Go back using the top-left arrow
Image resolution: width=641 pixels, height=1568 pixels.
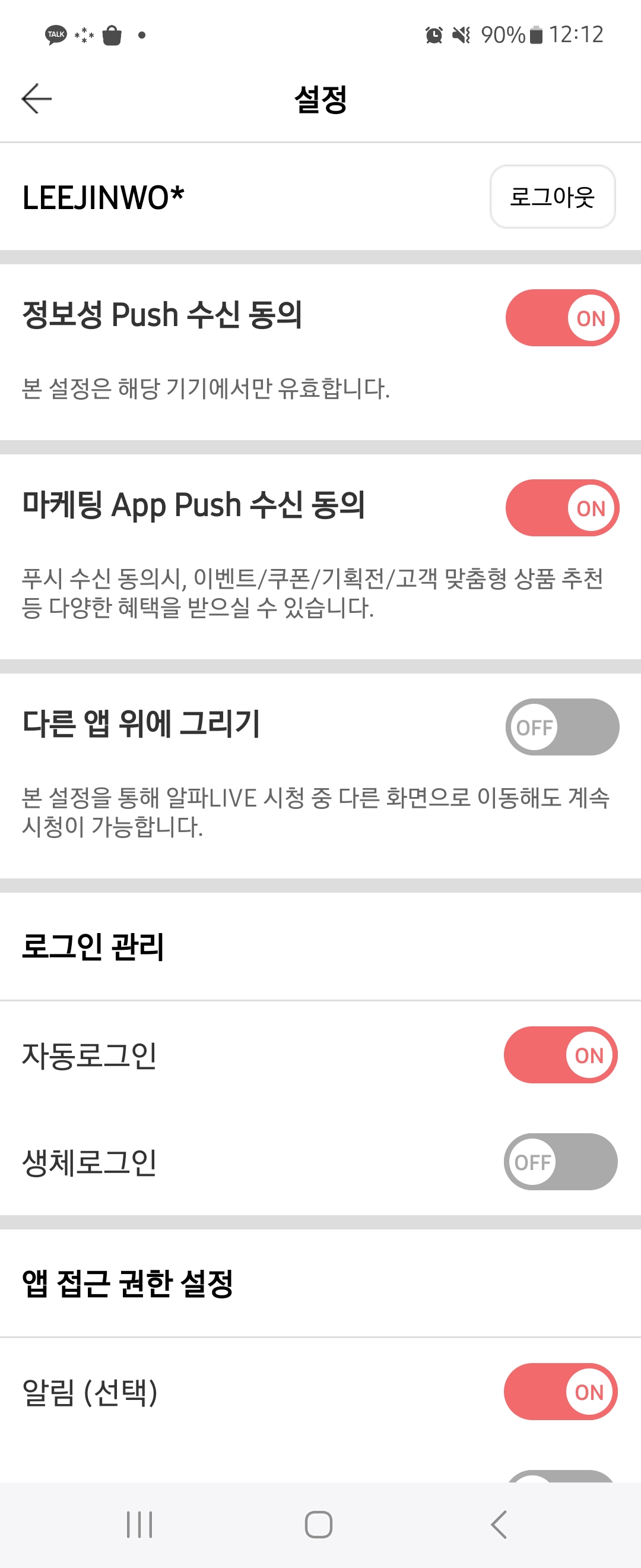tap(36, 99)
